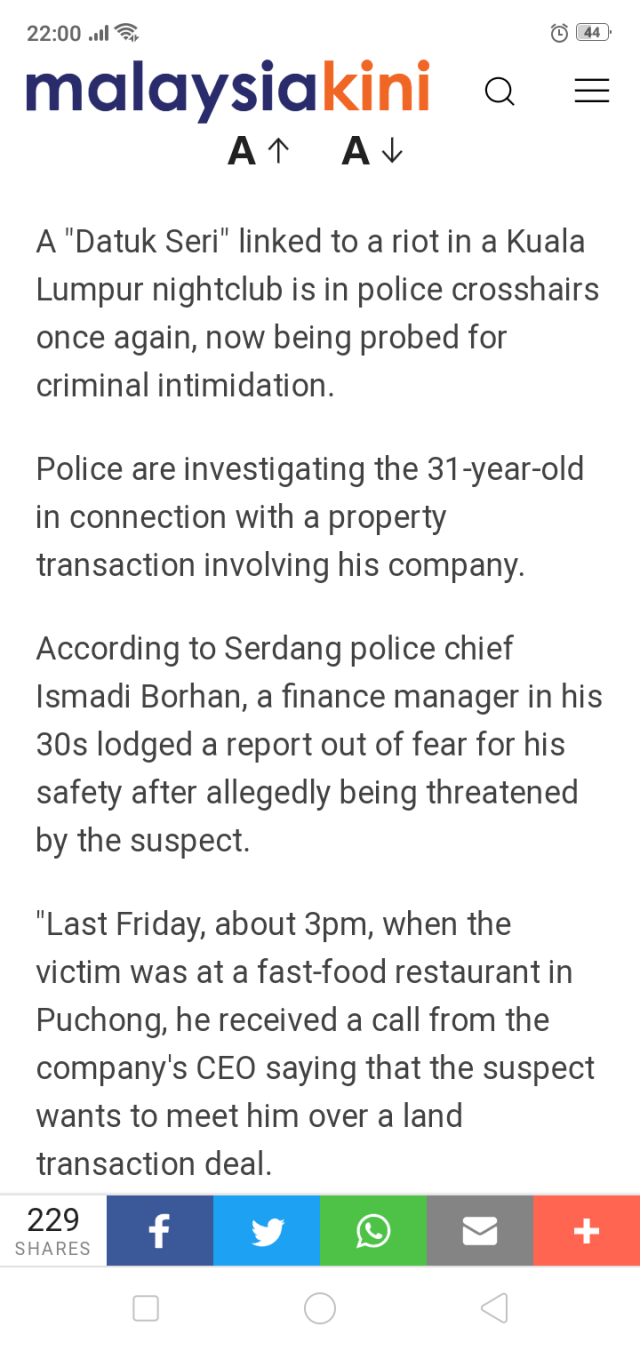640x1351 pixels.
Task: Decrease the article font size
Action: coord(372,151)
